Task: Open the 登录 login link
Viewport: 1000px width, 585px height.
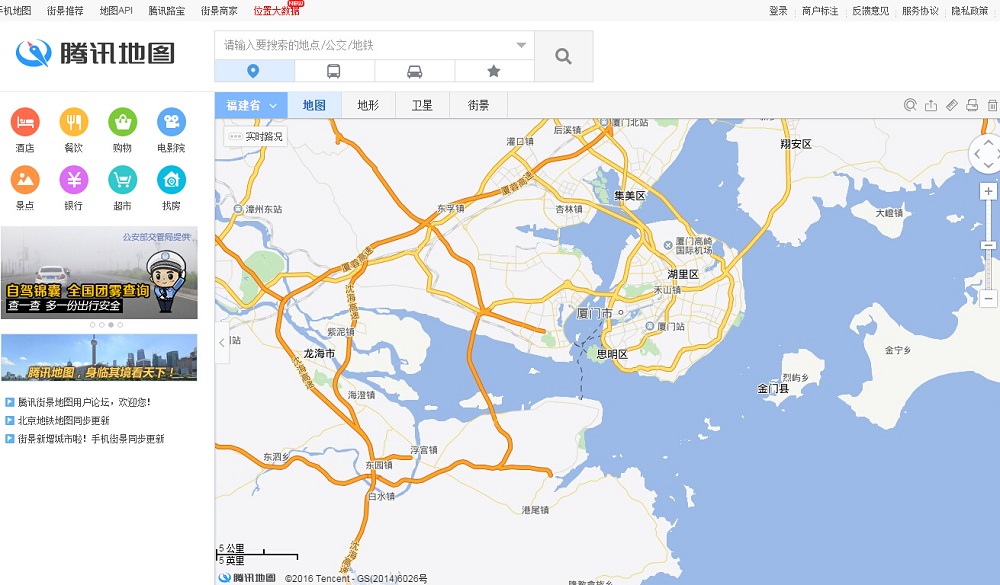Action: 778,11
